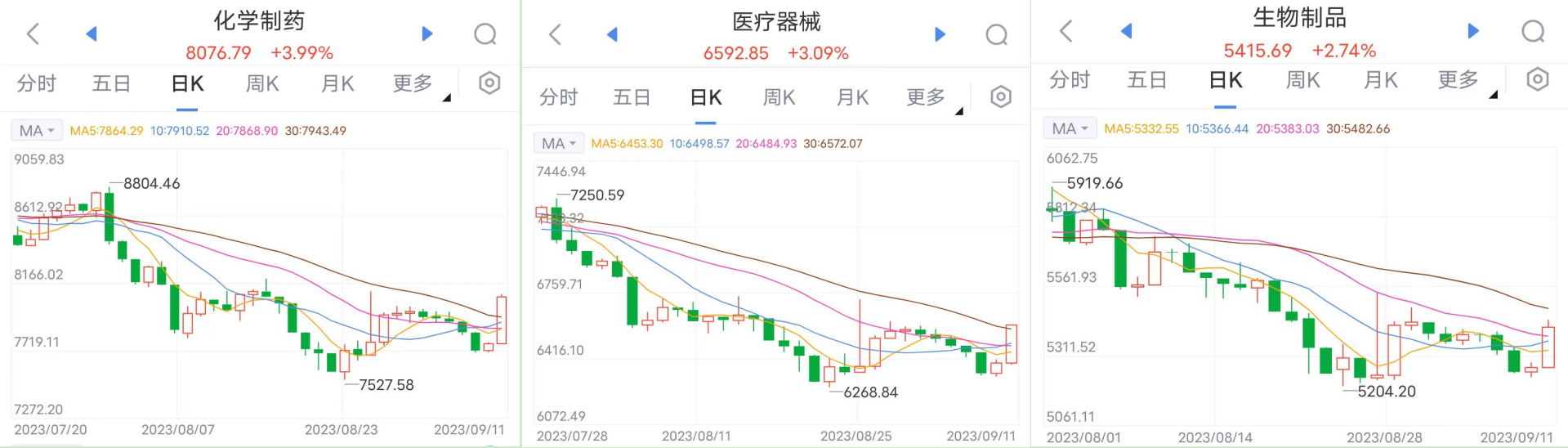Viewport: 1568px width, 448px height.
Task: Open chart settings for 医疗器械
Action: tap(1001, 96)
